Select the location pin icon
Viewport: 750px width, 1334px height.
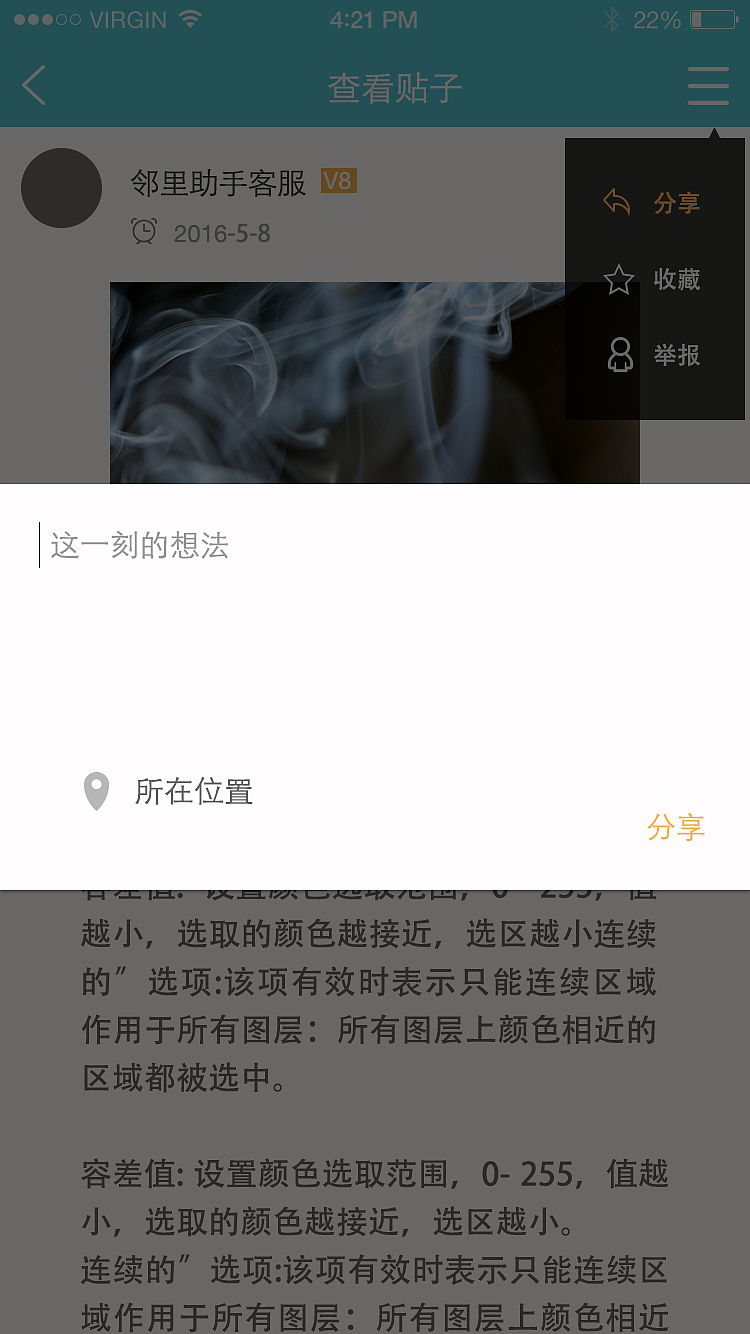(96, 790)
